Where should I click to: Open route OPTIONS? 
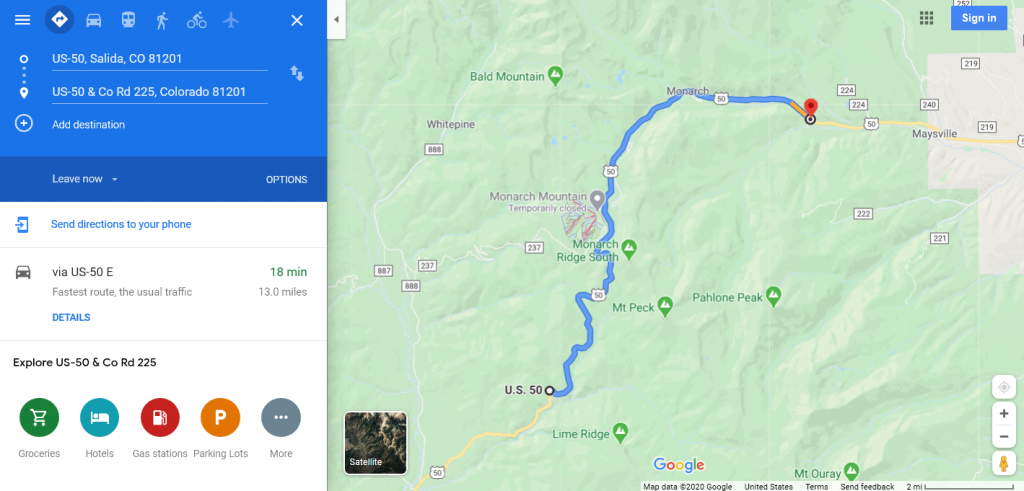pyautogui.click(x=286, y=180)
